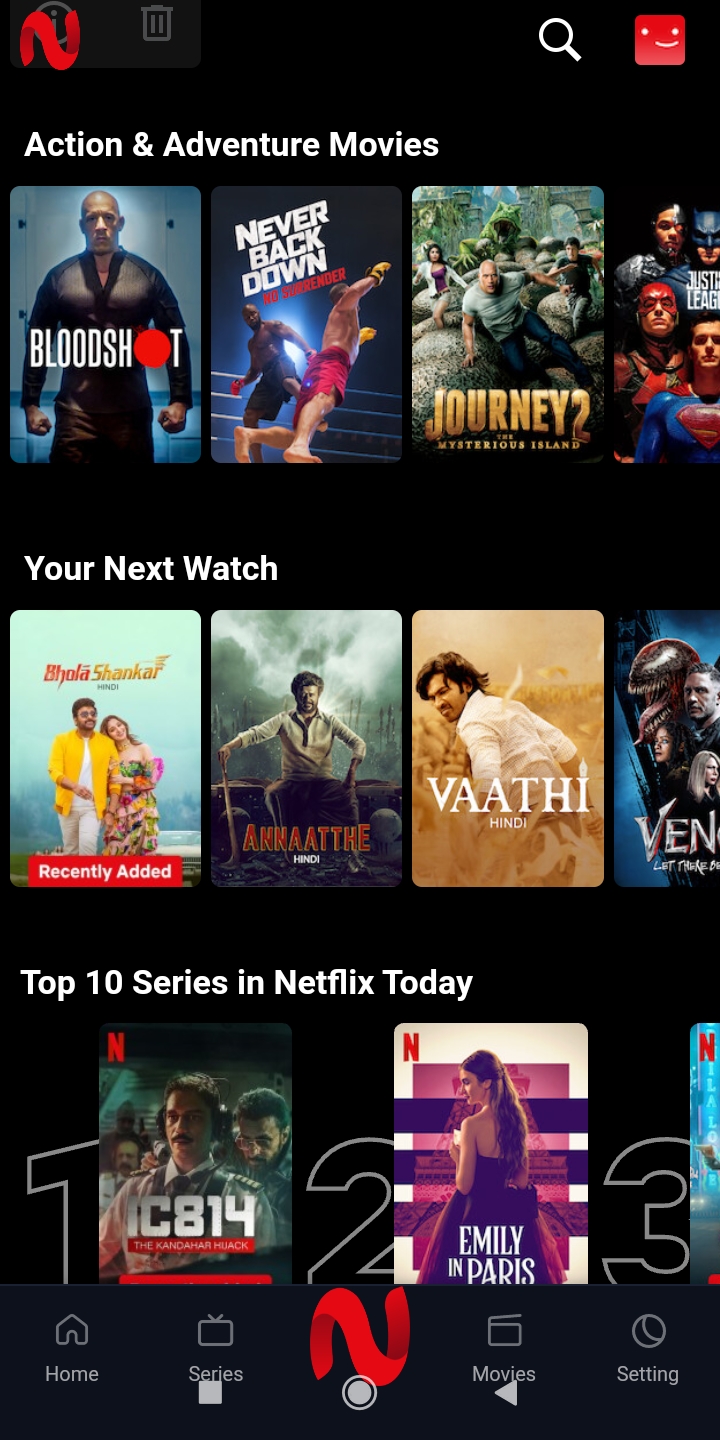Open the search icon
This screenshot has width=720, height=1440.
click(x=559, y=40)
